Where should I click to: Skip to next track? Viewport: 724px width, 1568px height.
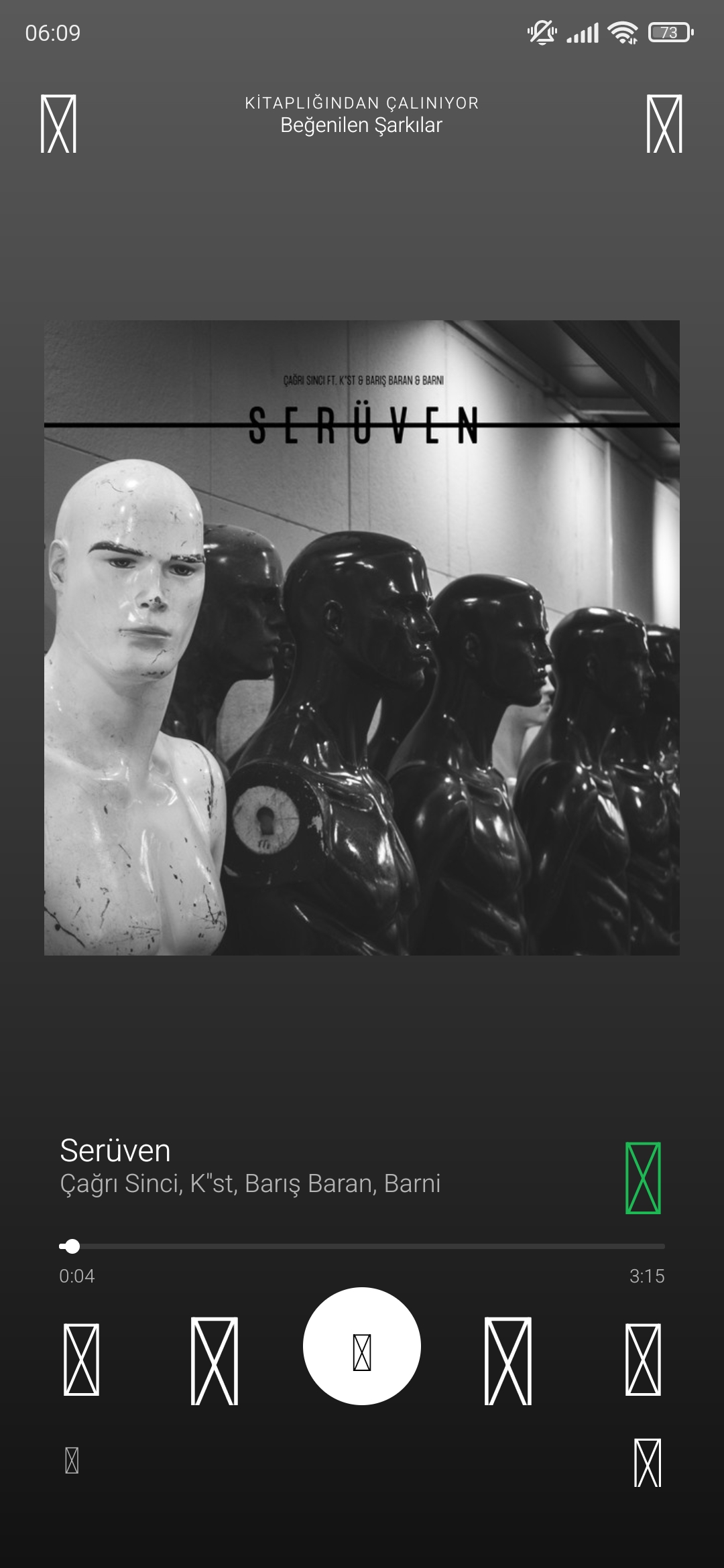tap(508, 1360)
